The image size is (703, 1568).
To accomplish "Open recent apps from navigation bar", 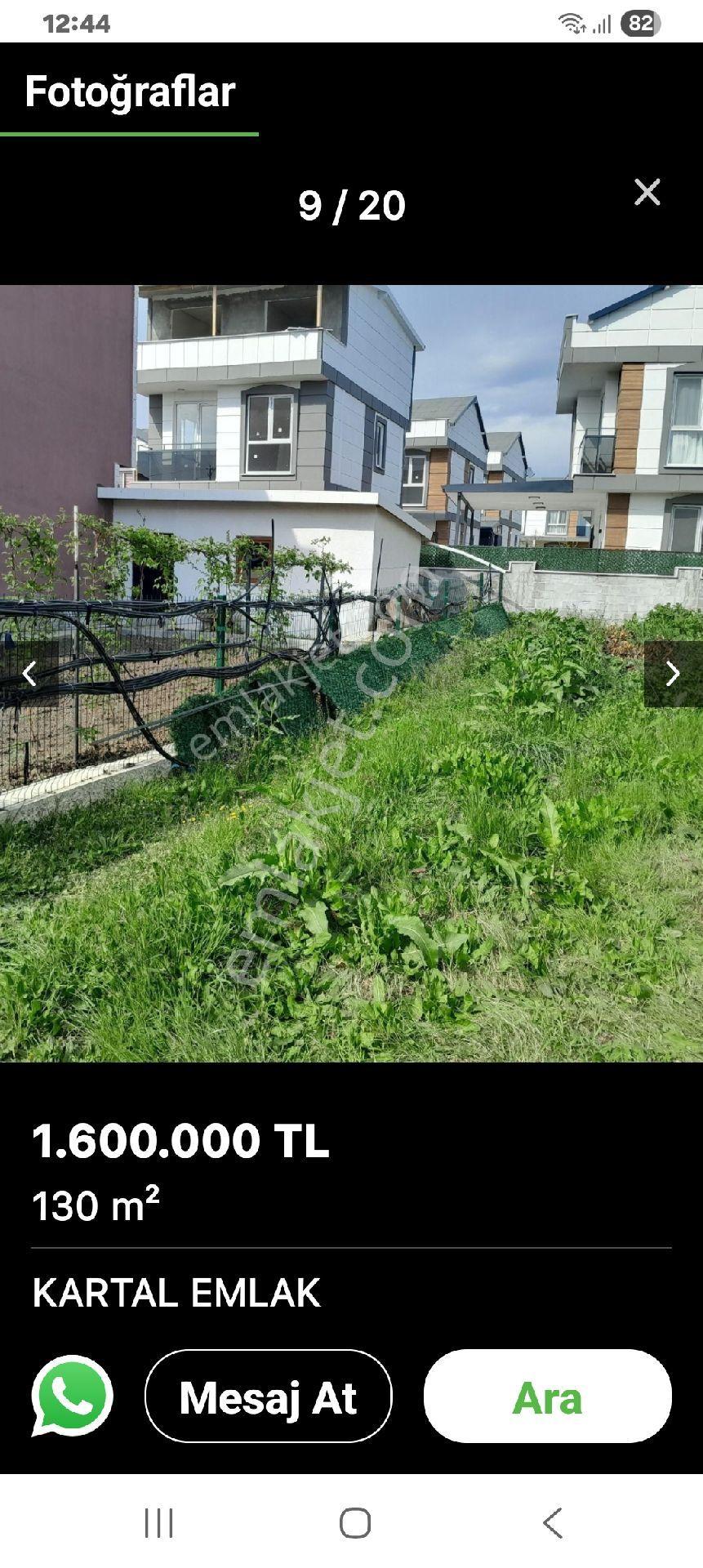I will pos(158,1523).
